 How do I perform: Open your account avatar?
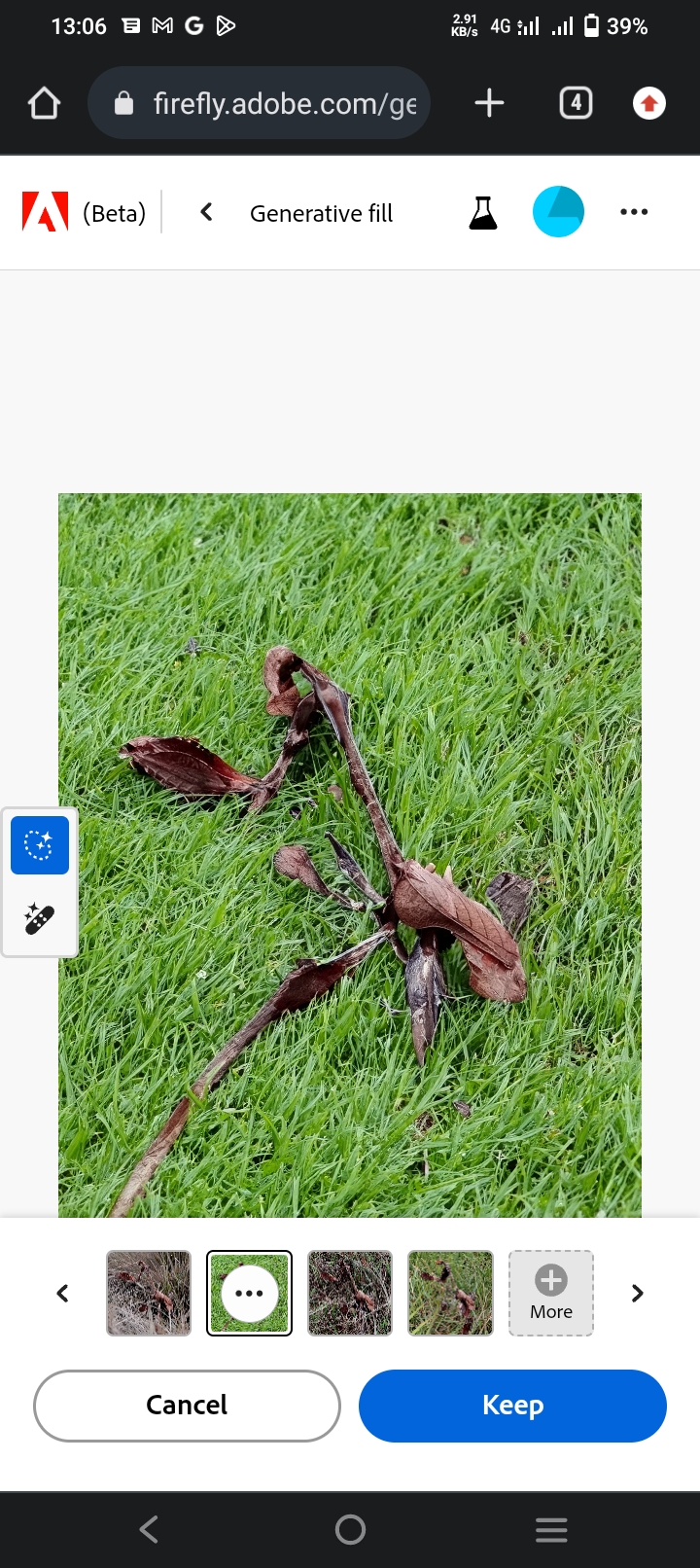coord(557,211)
